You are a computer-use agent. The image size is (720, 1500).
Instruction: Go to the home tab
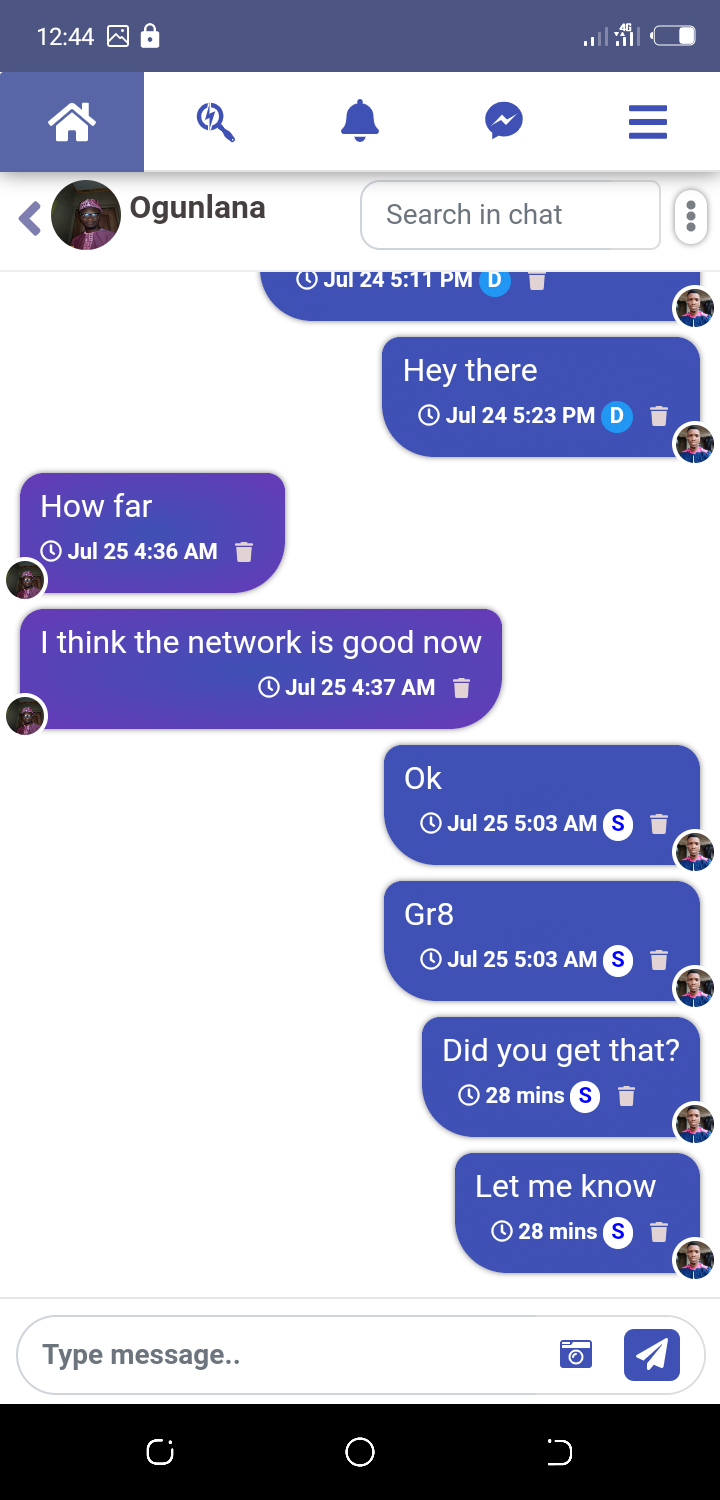point(72,122)
